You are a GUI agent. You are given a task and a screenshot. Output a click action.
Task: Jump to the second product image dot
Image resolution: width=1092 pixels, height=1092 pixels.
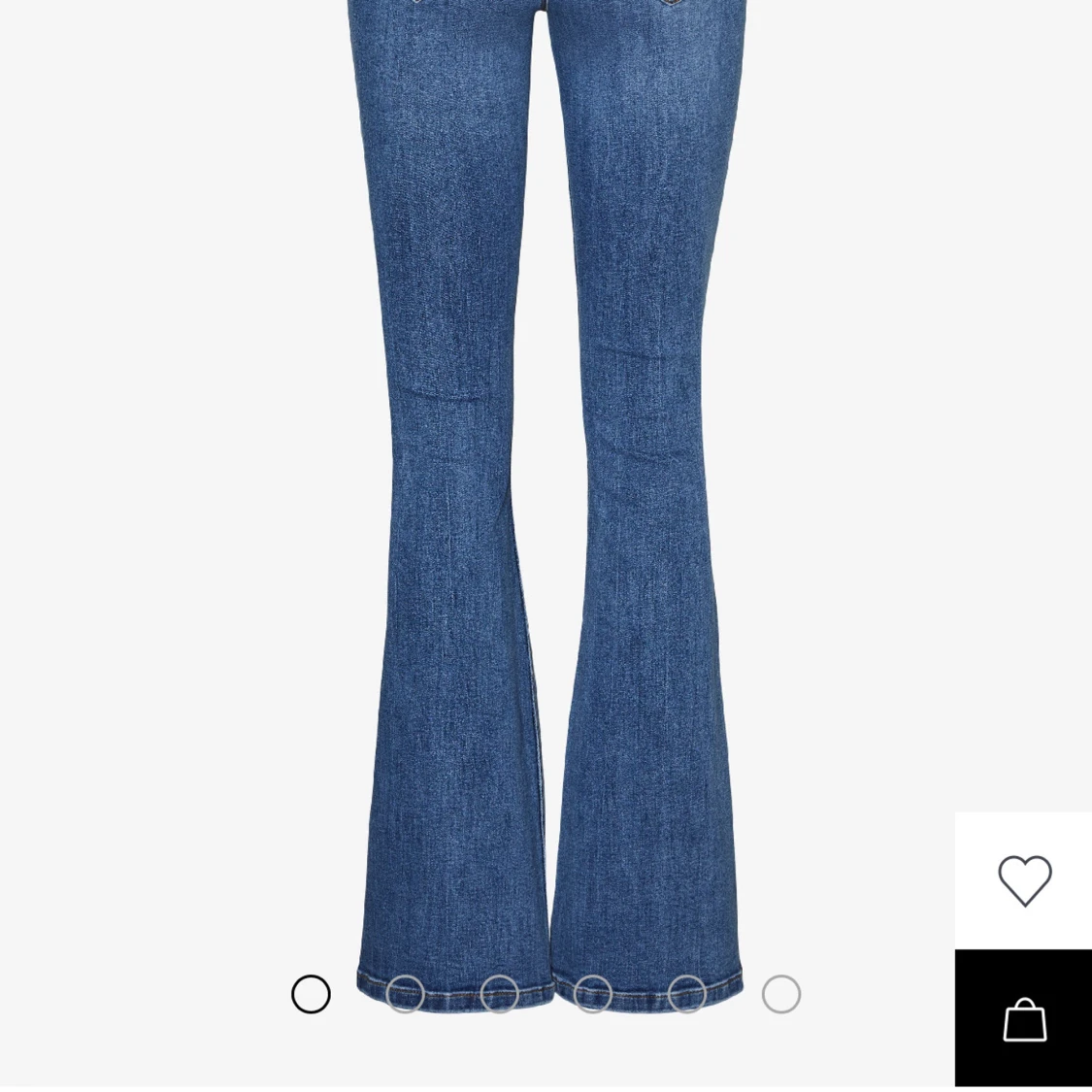click(x=405, y=994)
